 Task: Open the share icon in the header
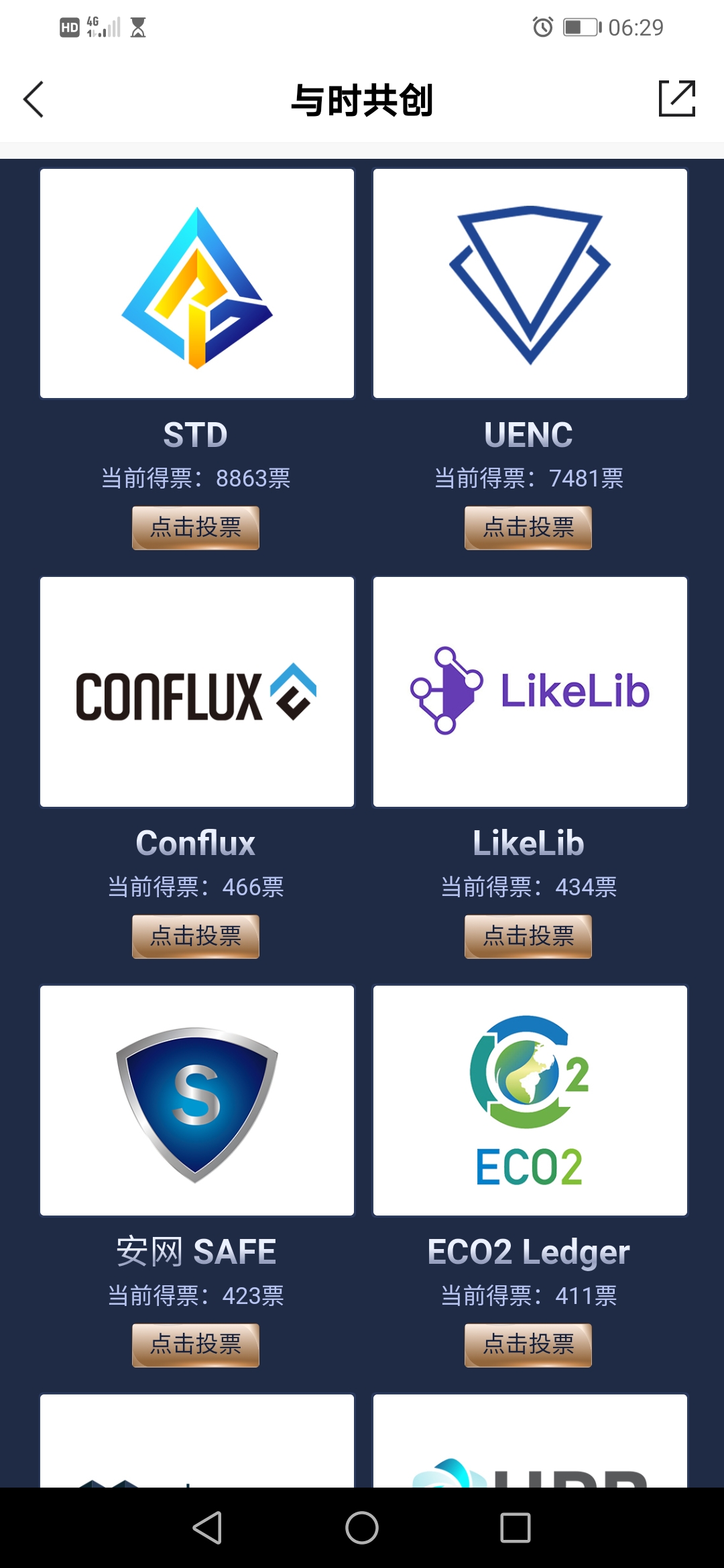point(677,99)
